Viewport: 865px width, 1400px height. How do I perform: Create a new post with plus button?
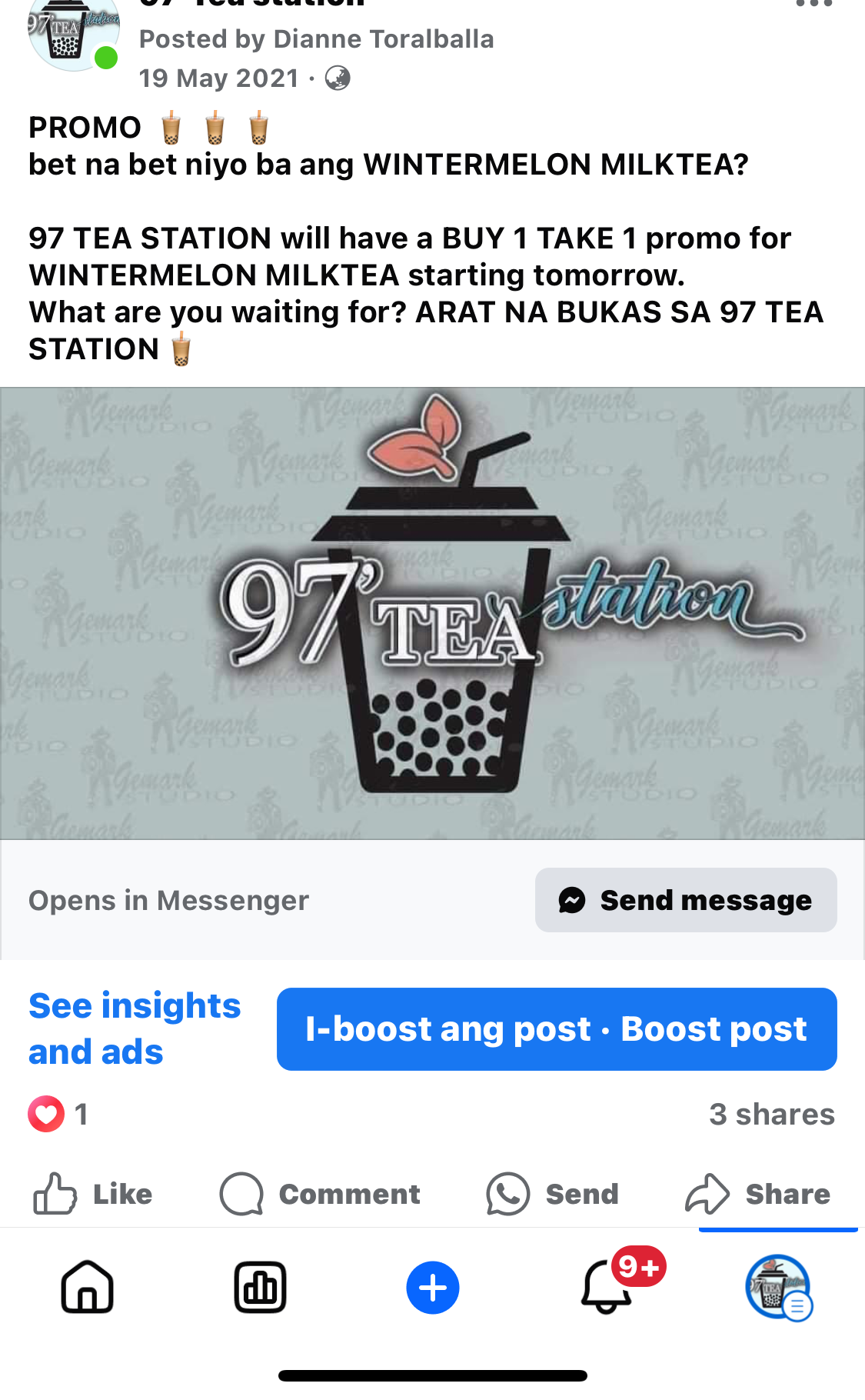point(433,1288)
